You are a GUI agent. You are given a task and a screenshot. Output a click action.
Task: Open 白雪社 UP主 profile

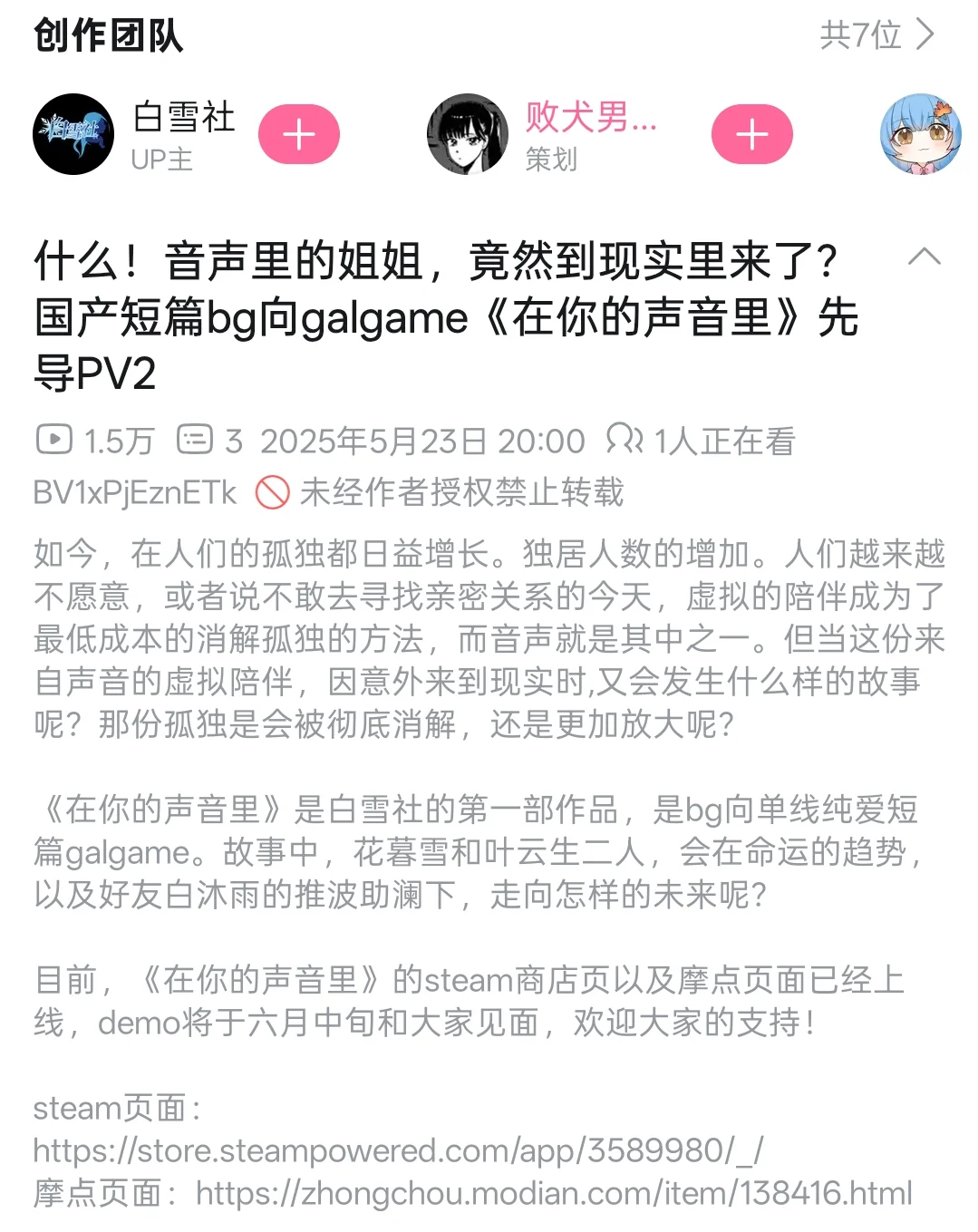pos(73,134)
